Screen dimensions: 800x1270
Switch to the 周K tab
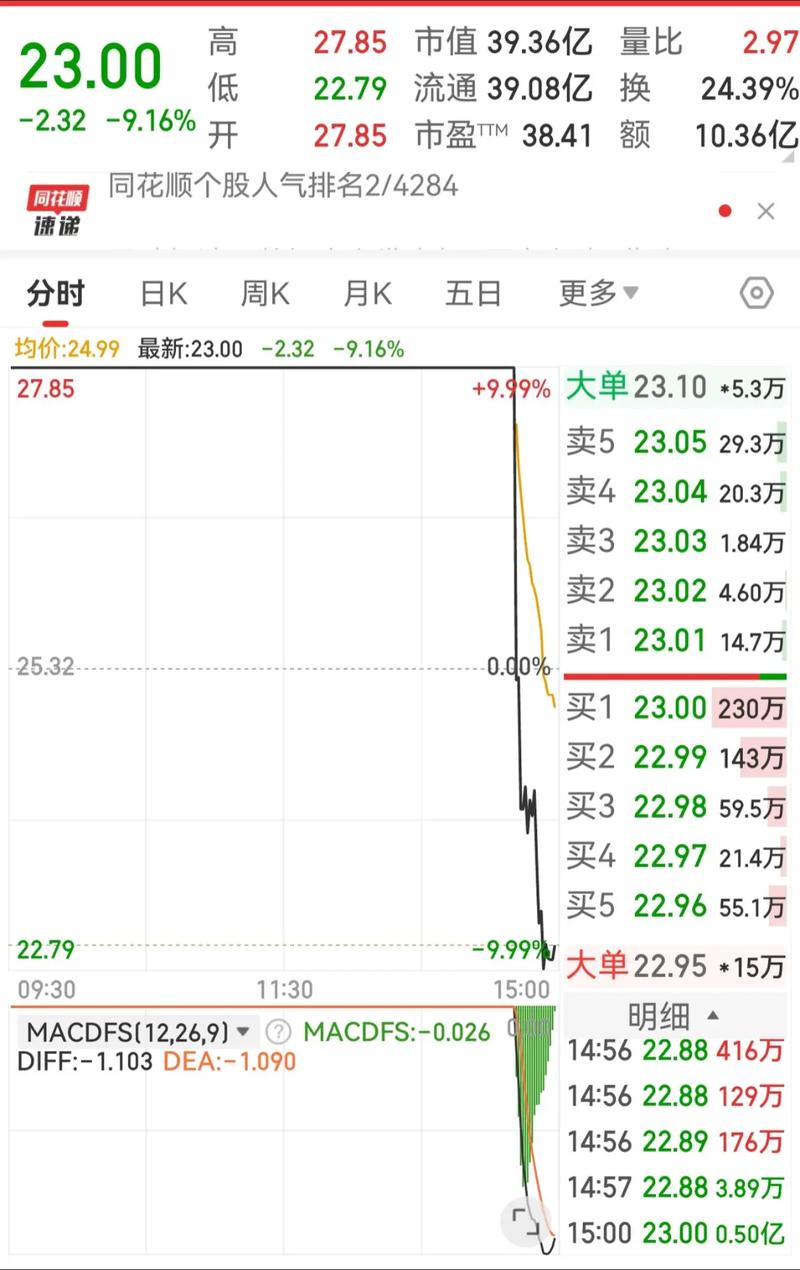(264, 293)
